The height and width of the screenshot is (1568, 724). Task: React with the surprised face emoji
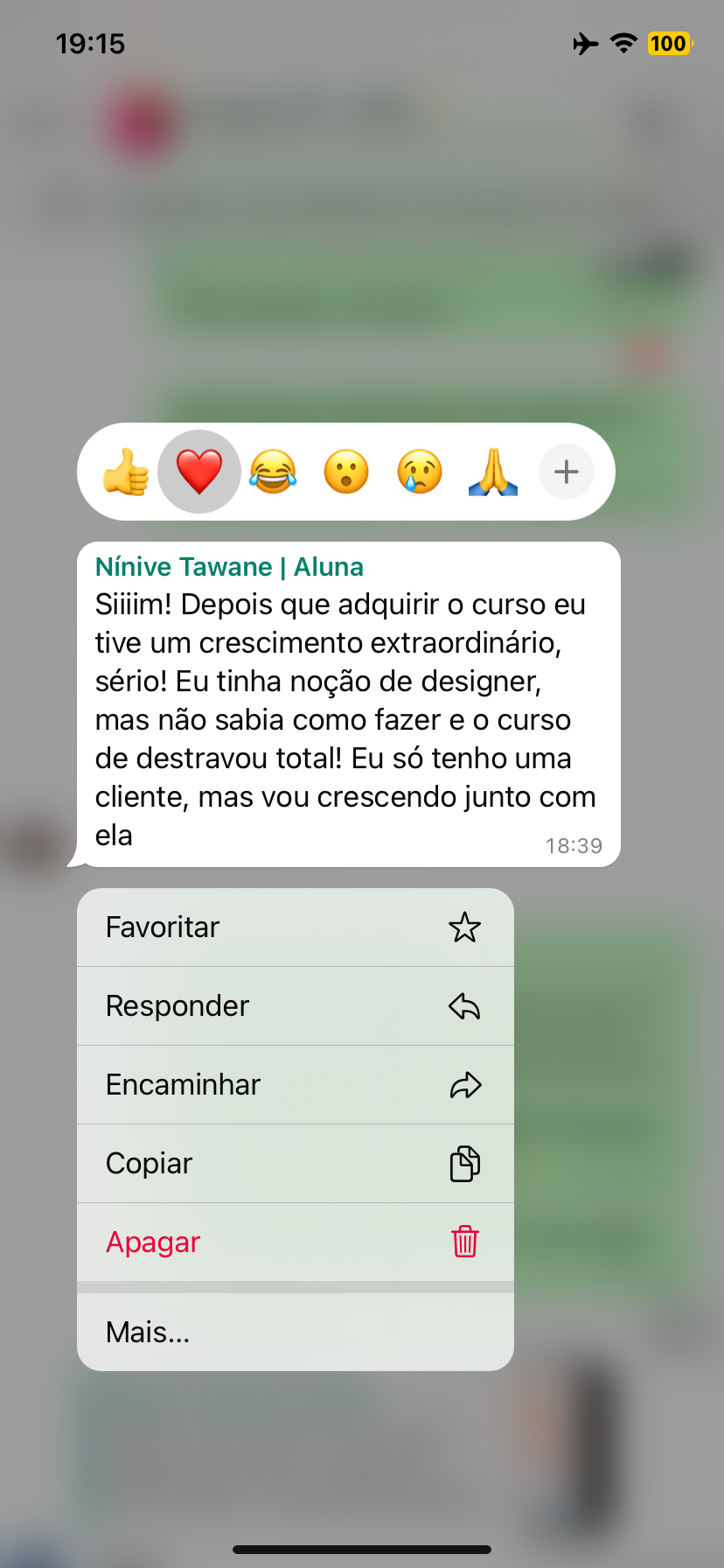coord(346,472)
